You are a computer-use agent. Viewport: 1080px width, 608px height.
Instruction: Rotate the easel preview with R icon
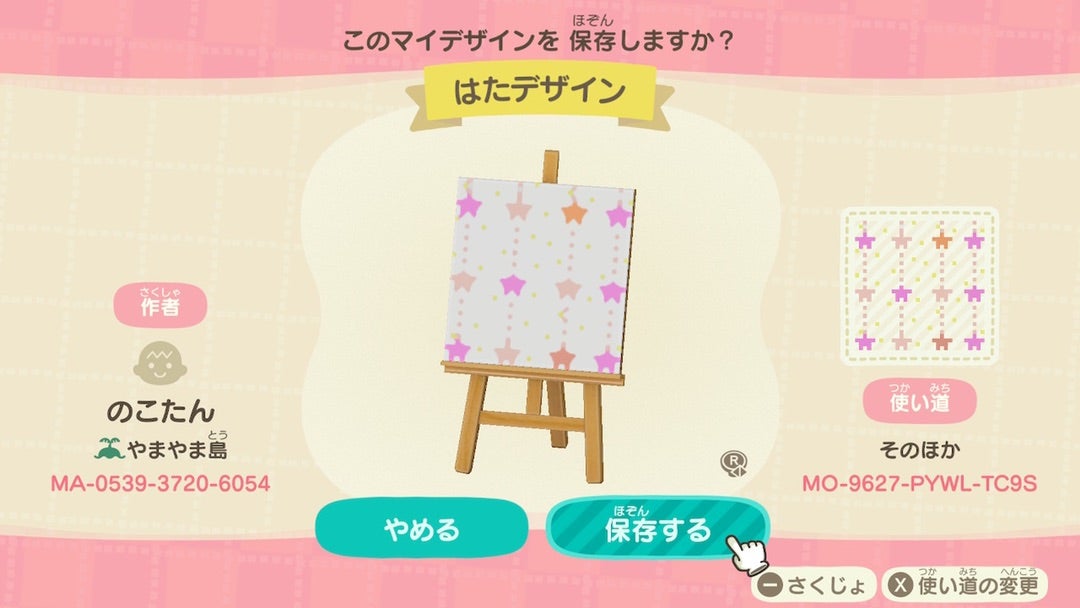coord(732,463)
